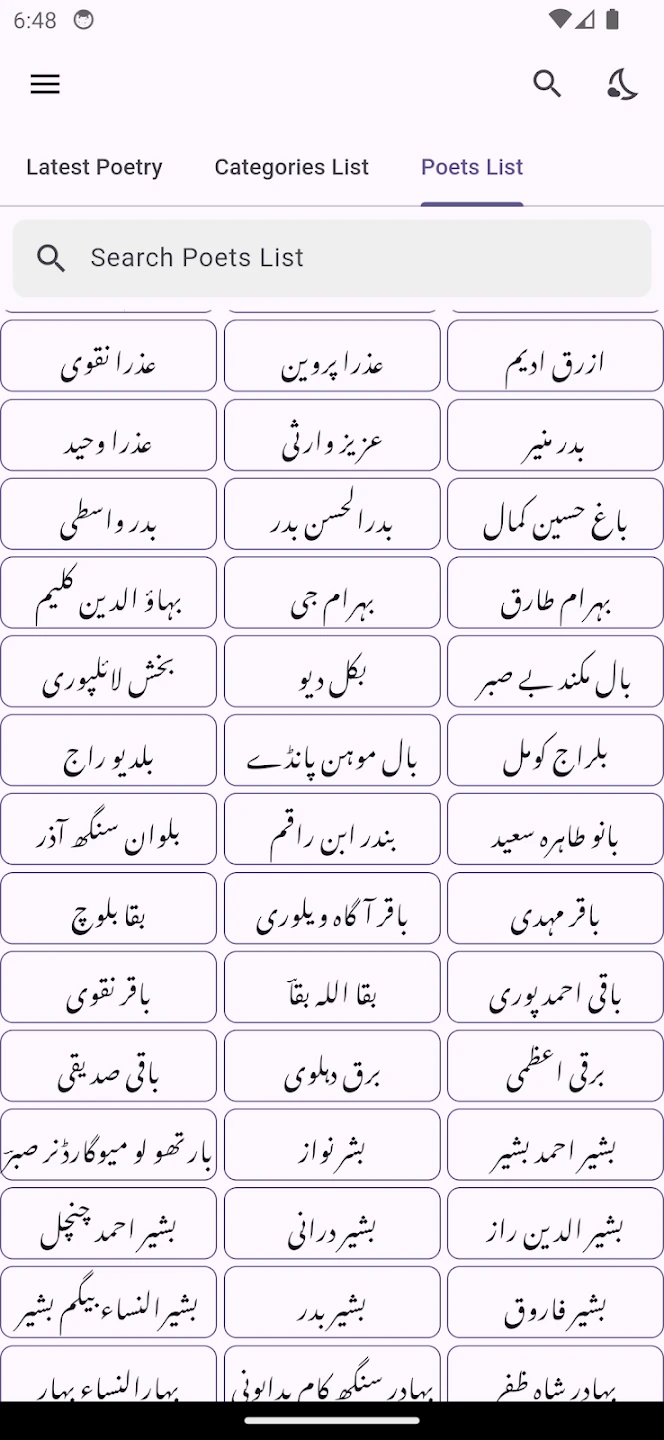Image resolution: width=664 pixels, height=1440 pixels.
Task: Select poet بانو طاہرہ سعید
Action: pos(555,830)
